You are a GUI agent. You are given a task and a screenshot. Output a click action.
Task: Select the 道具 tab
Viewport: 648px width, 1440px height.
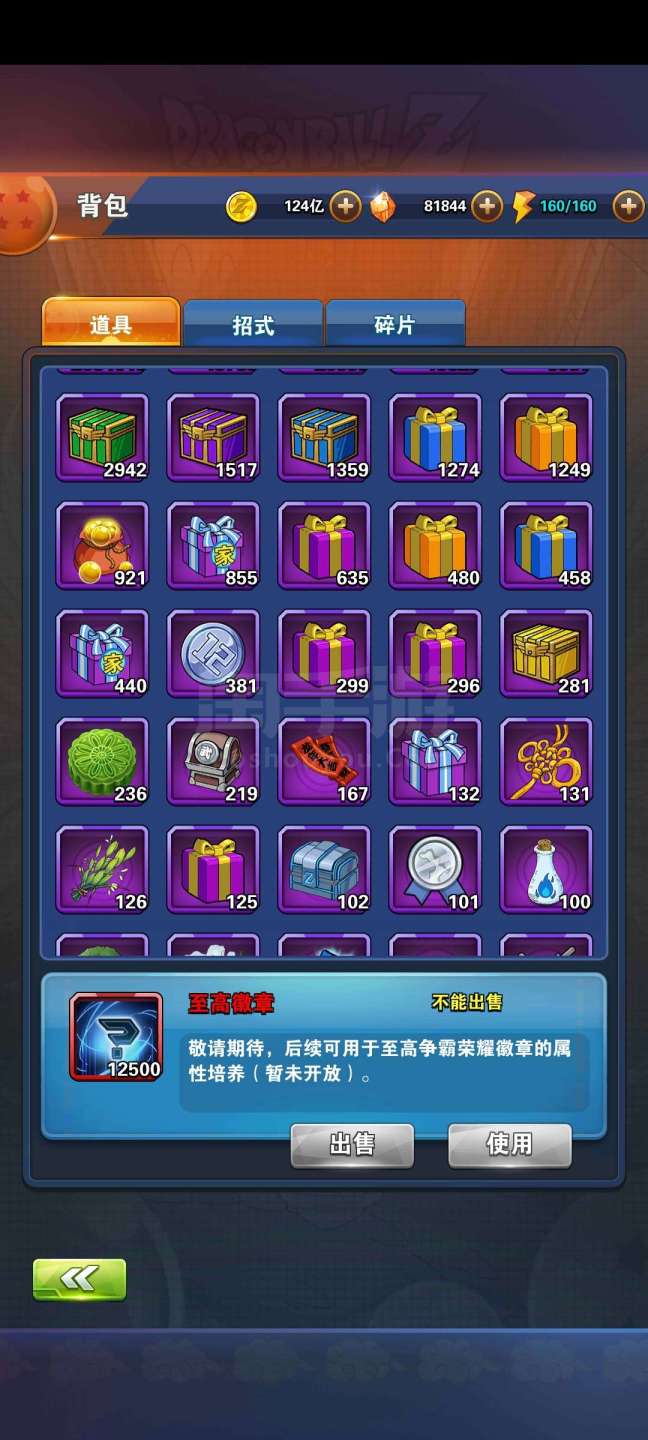(111, 325)
